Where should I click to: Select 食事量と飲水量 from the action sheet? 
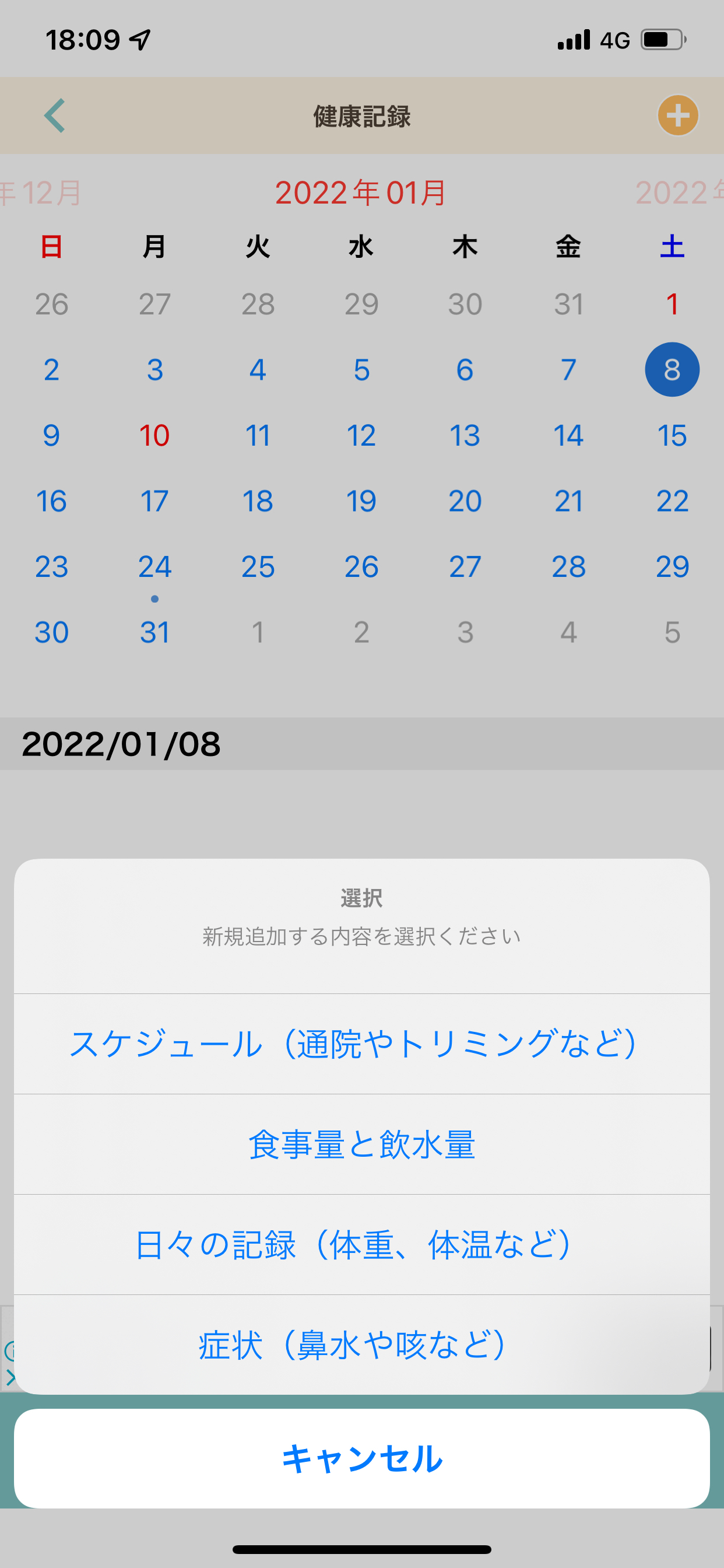click(x=361, y=1144)
